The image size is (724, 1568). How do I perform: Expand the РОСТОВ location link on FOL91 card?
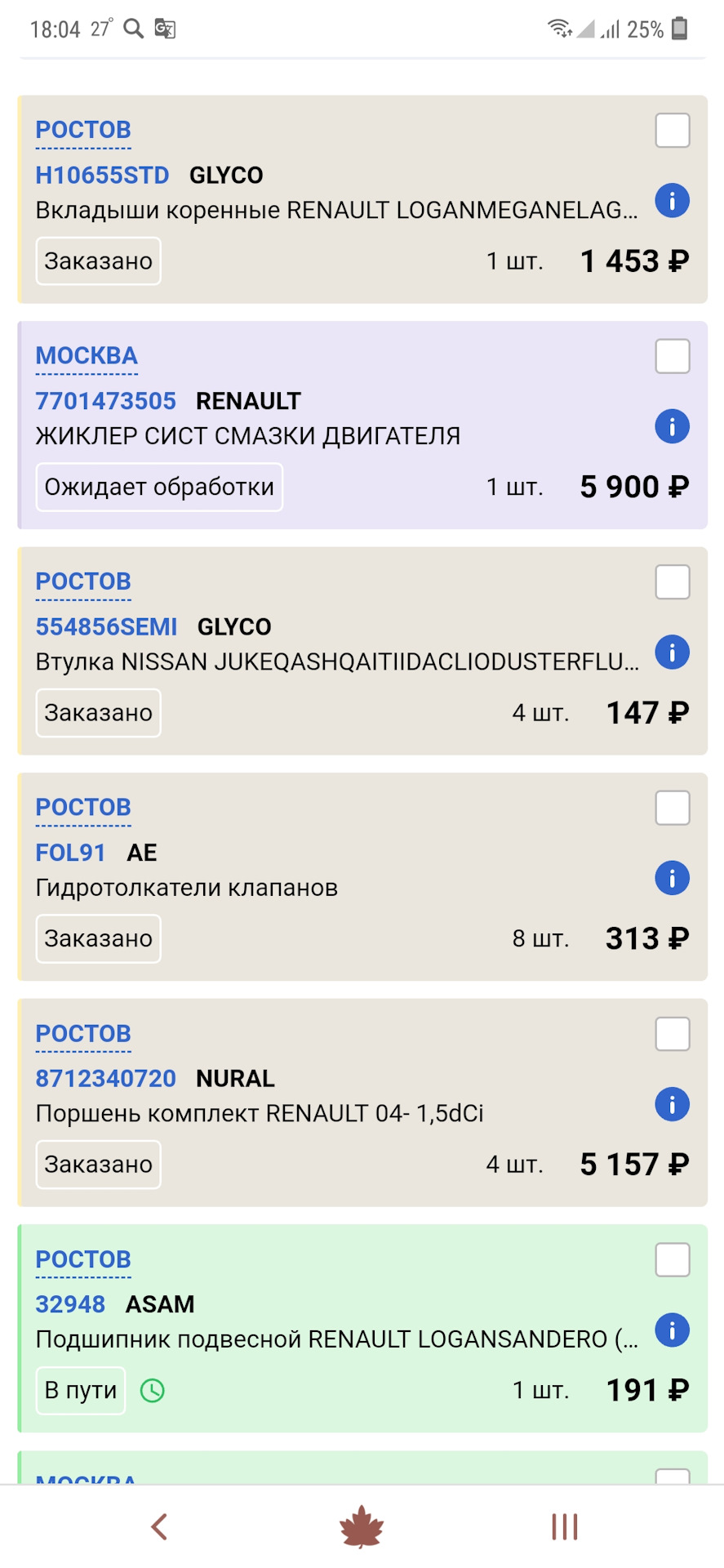tap(82, 807)
